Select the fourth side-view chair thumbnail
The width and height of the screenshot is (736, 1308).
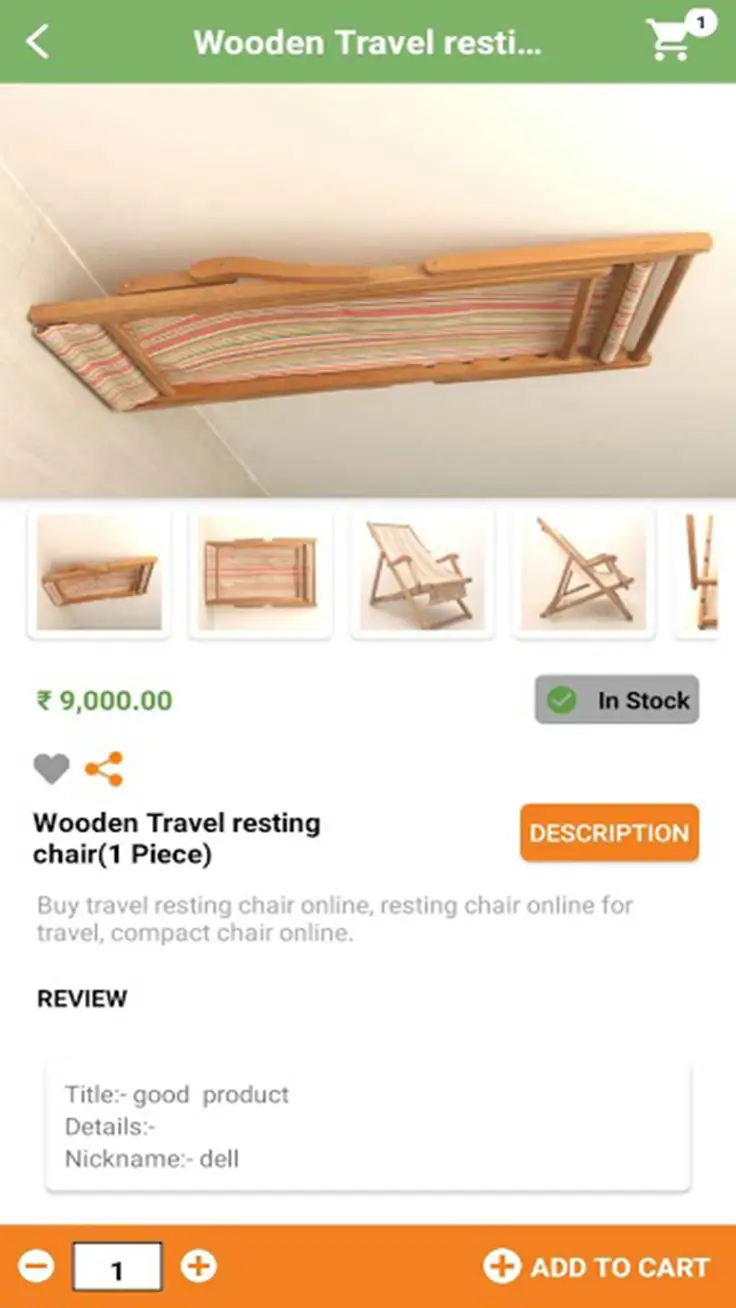583,573
